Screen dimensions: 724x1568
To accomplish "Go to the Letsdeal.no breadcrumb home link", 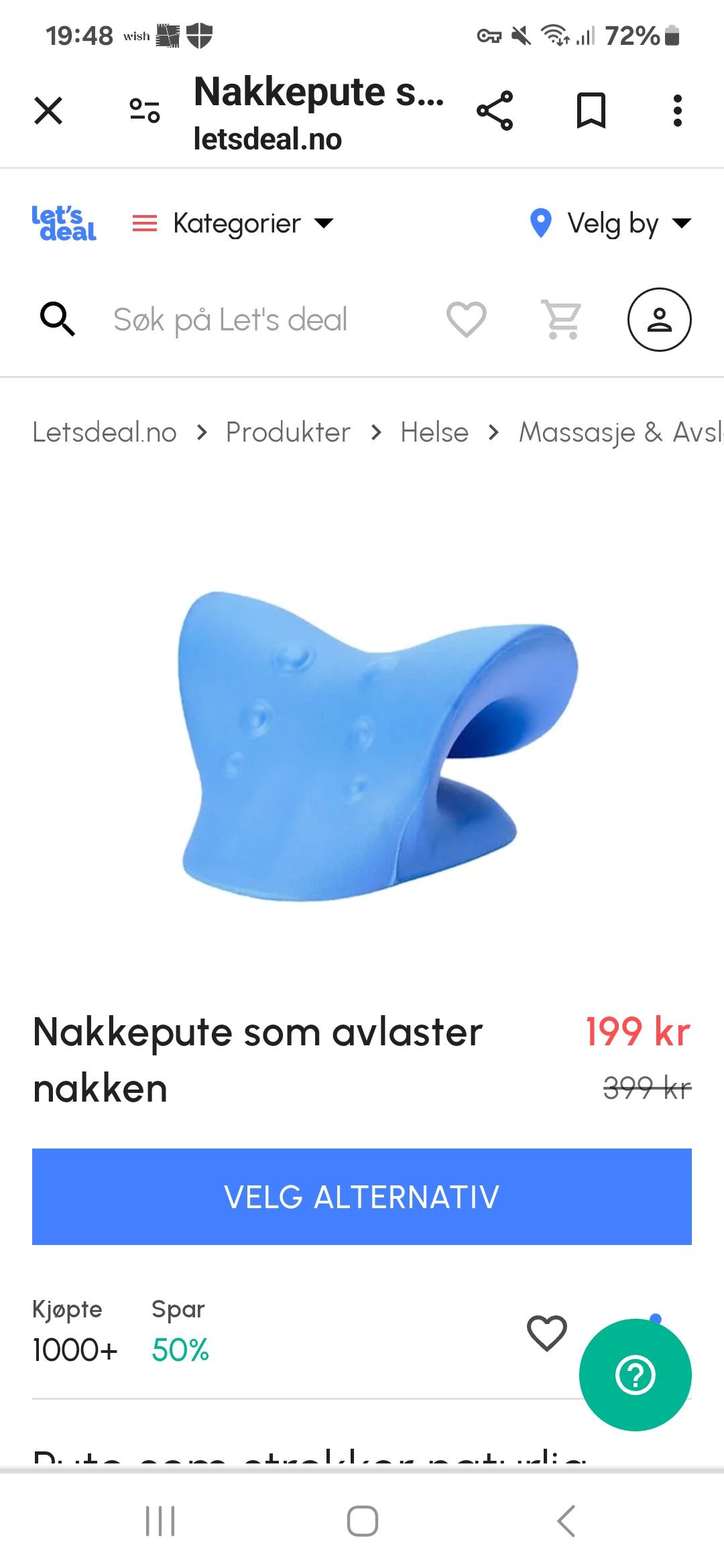I will pos(105,432).
